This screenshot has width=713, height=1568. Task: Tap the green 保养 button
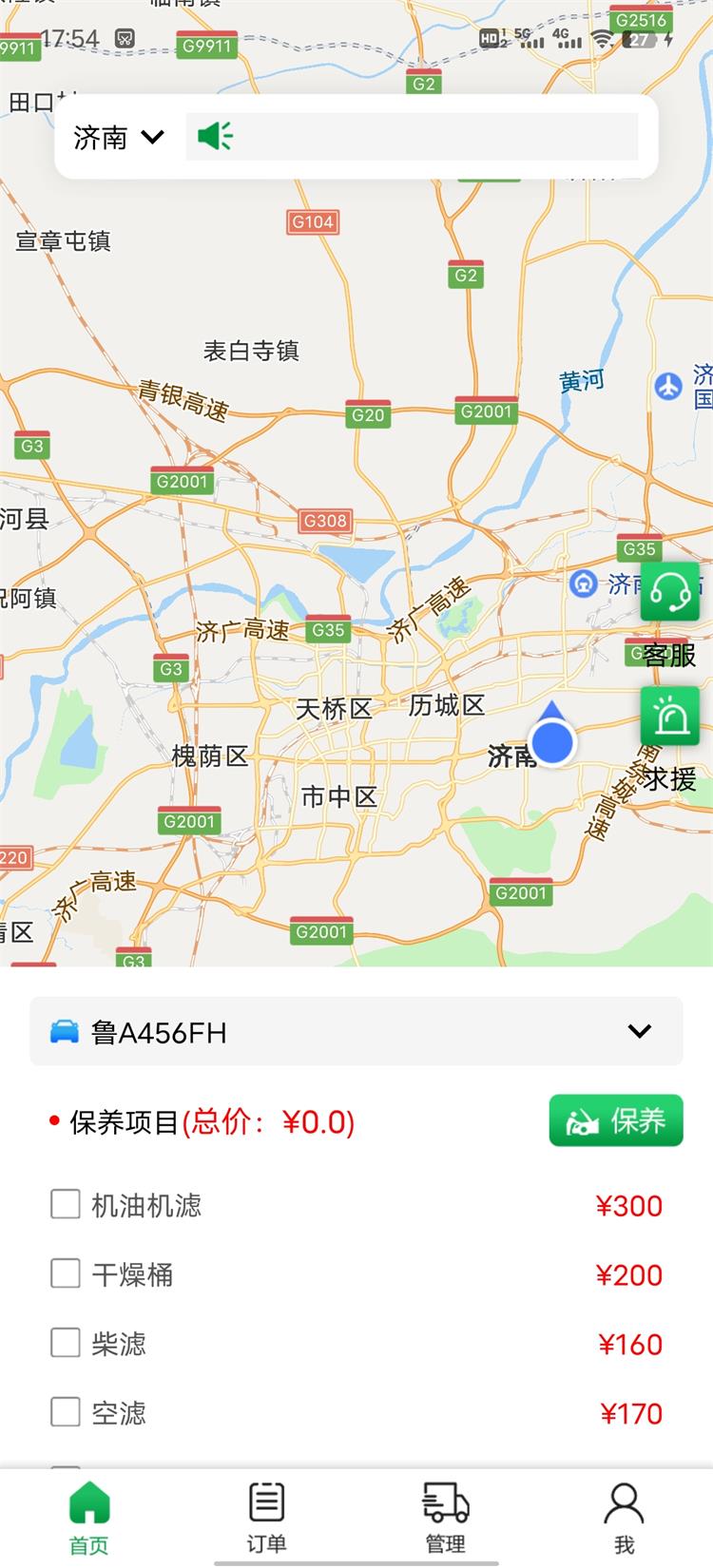pyautogui.click(x=615, y=1120)
